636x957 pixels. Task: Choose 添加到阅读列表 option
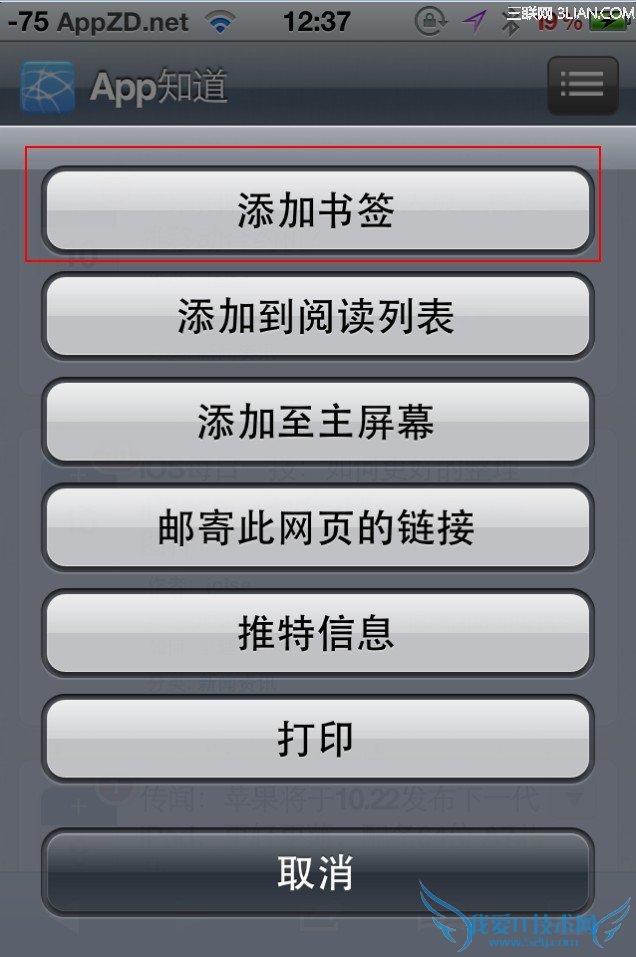pos(317,316)
